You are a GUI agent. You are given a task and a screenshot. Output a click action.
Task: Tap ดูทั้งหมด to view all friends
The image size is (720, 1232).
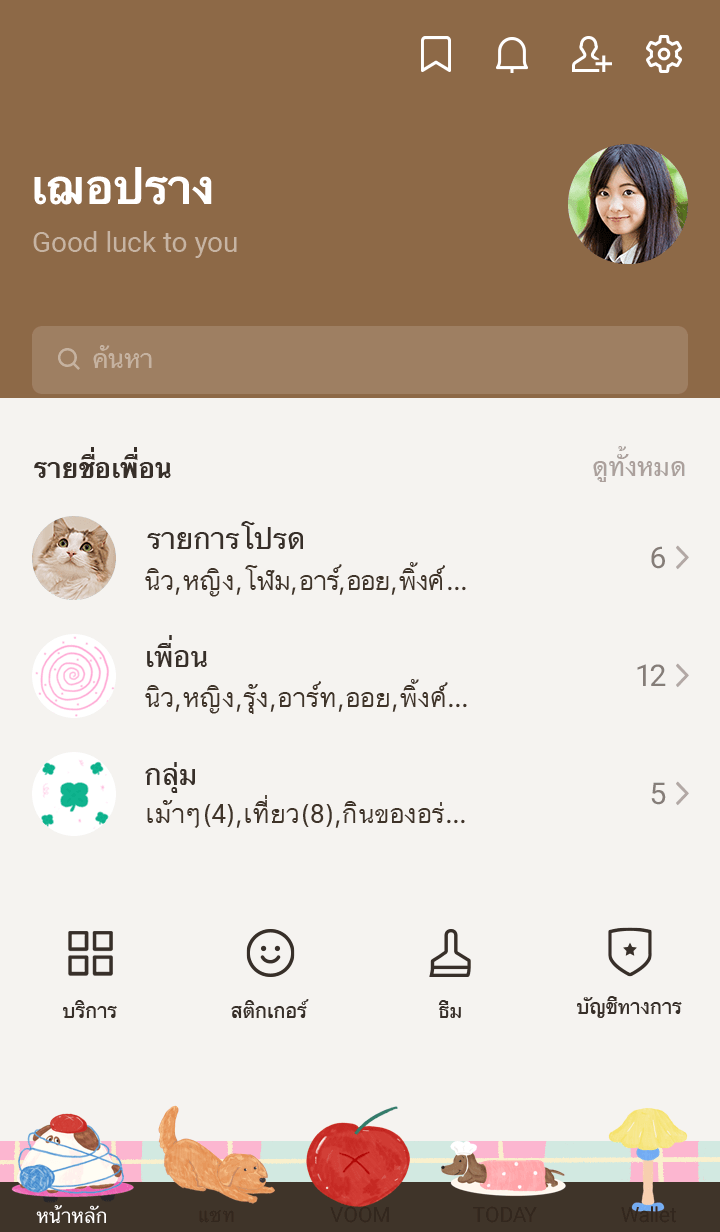638,468
